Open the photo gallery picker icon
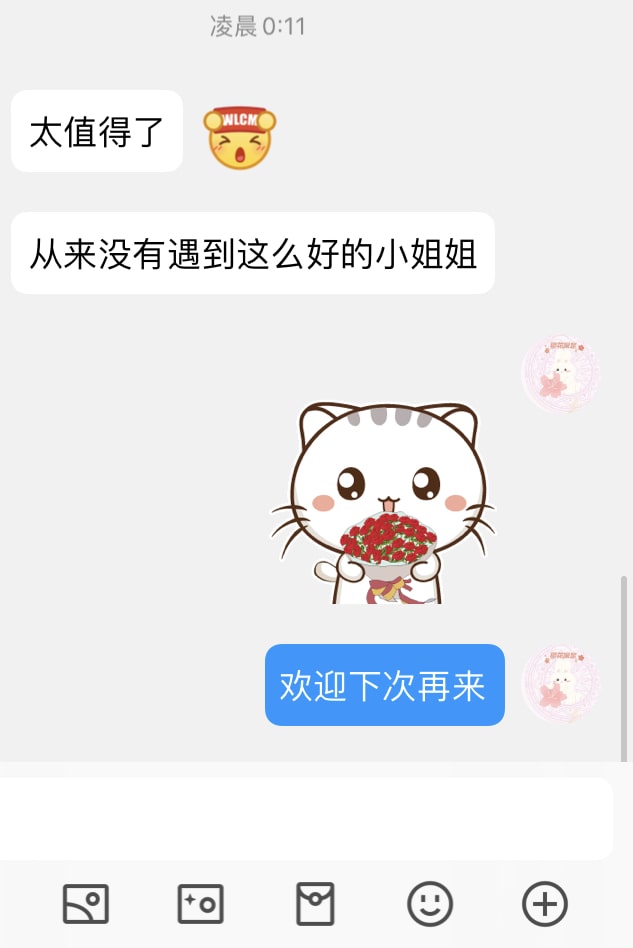The height and width of the screenshot is (948, 633). click(86, 904)
